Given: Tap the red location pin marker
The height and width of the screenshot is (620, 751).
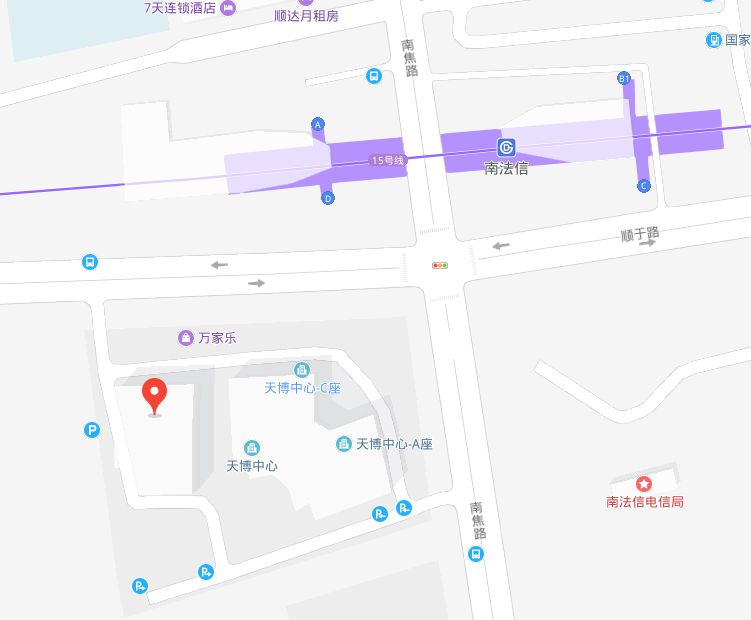Looking at the screenshot, I should pyautogui.click(x=154, y=394).
